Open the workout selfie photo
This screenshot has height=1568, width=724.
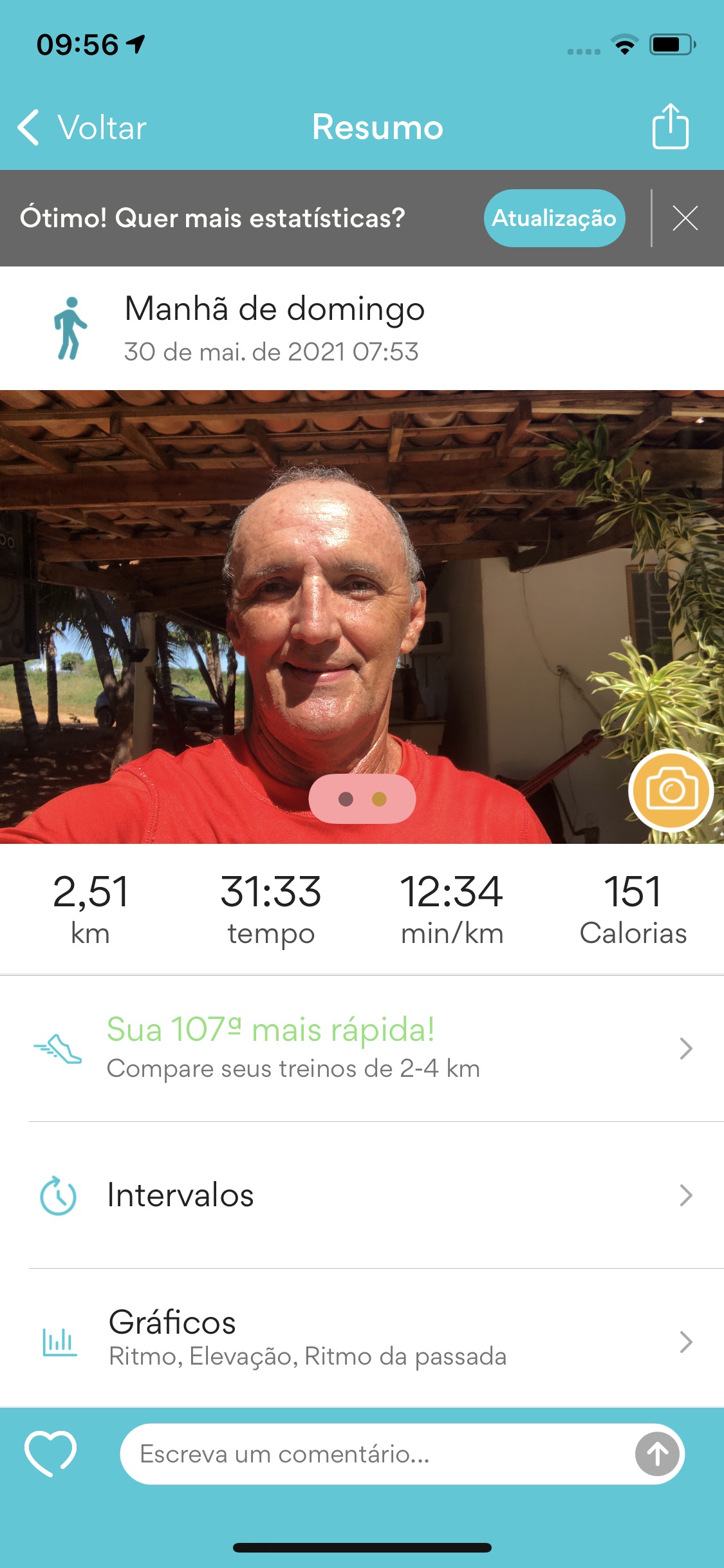[x=362, y=617]
